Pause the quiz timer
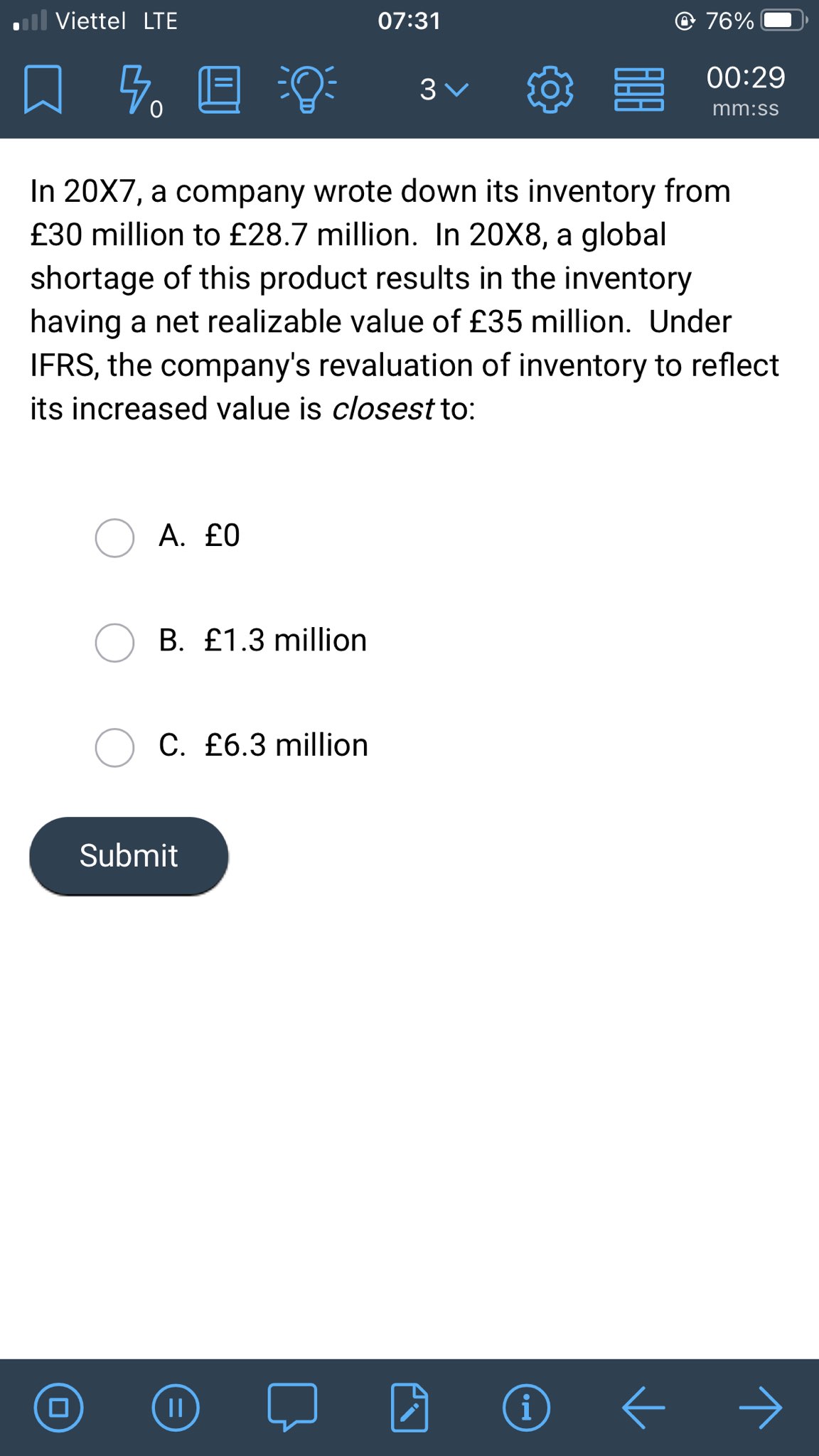Image resolution: width=819 pixels, height=1456 pixels. (176, 1407)
